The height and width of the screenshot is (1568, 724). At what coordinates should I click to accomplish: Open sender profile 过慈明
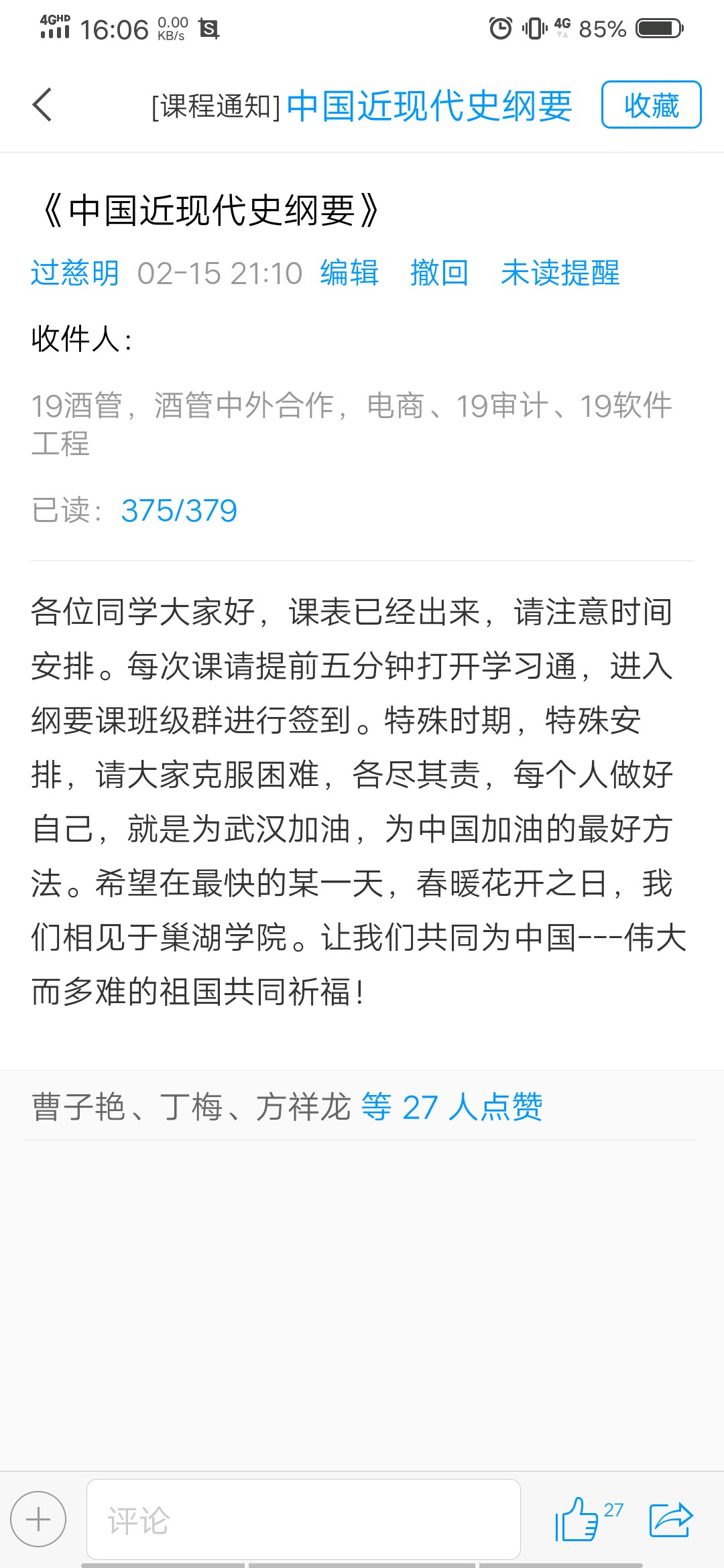[75, 273]
